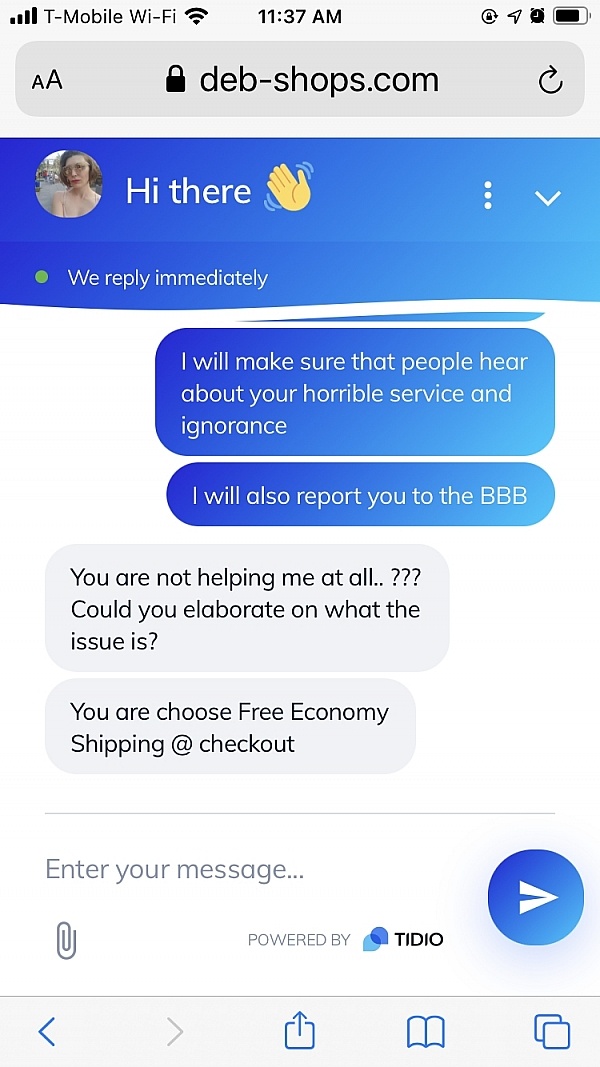Open the Safari share sheet
The image size is (600, 1067).
(x=300, y=1030)
